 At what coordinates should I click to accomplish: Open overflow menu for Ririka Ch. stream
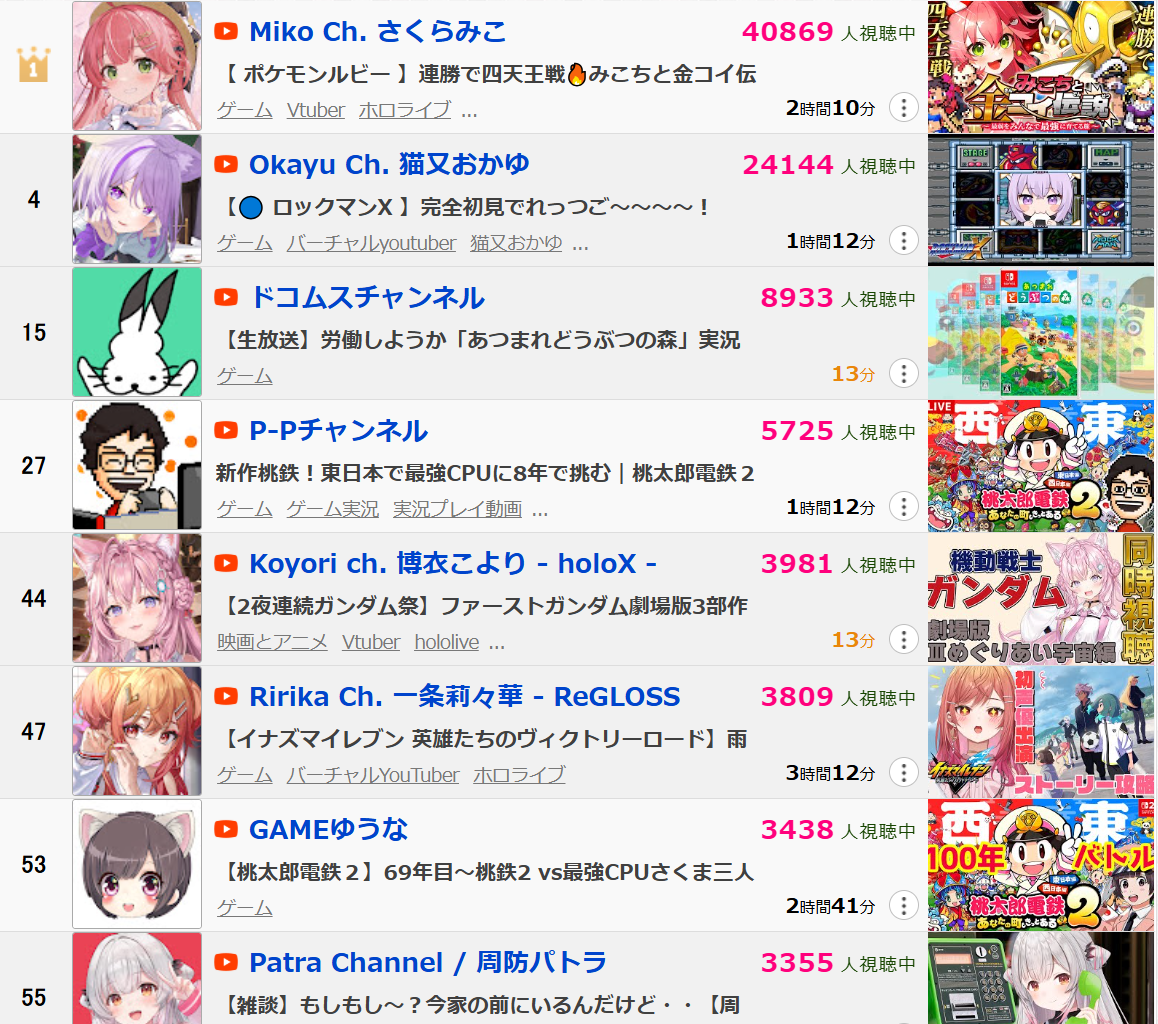903,773
